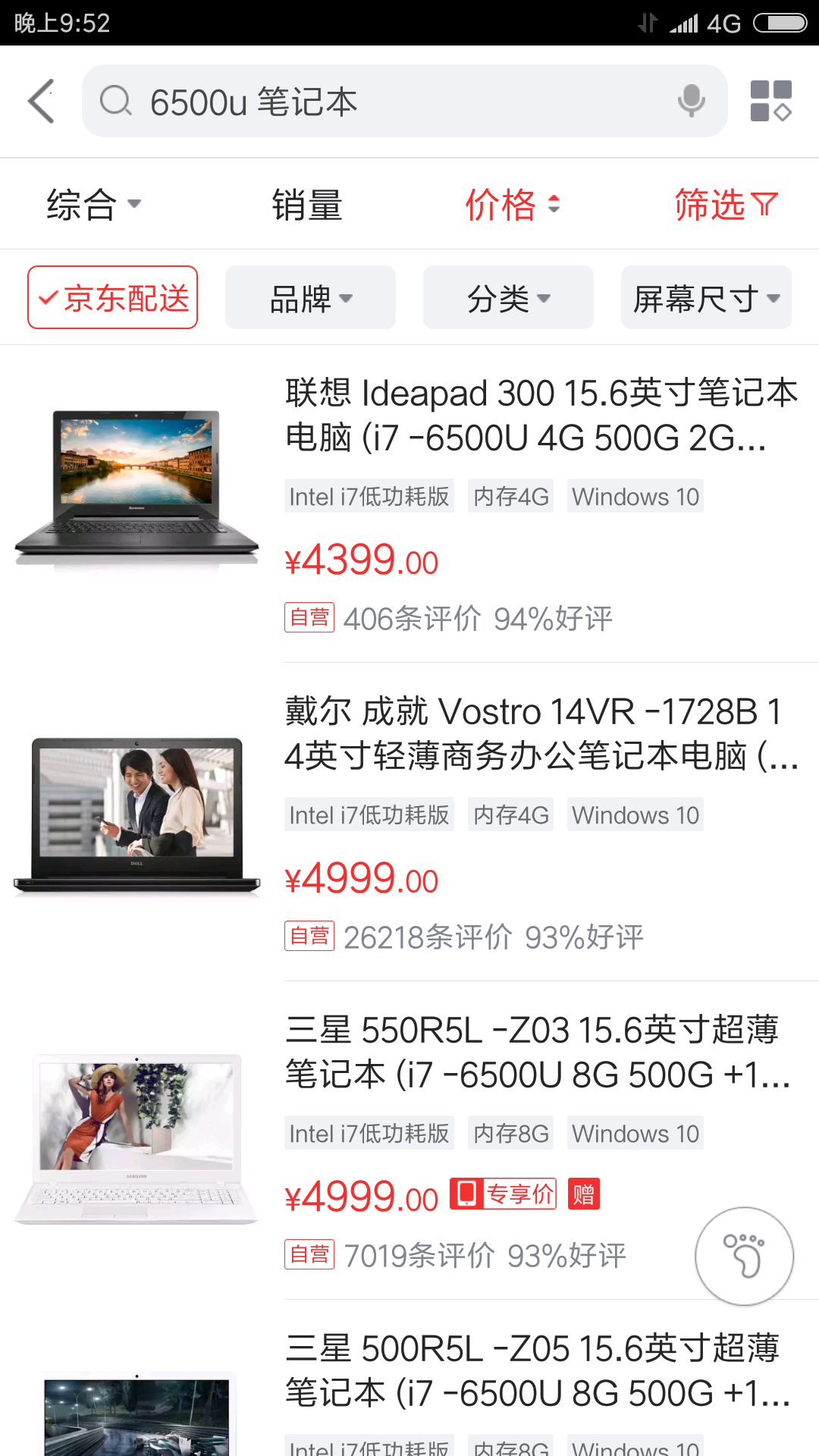Image resolution: width=819 pixels, height=1456 pixels.
Task: Go back using the top-left arrow
Action: [x=42, y=101]
